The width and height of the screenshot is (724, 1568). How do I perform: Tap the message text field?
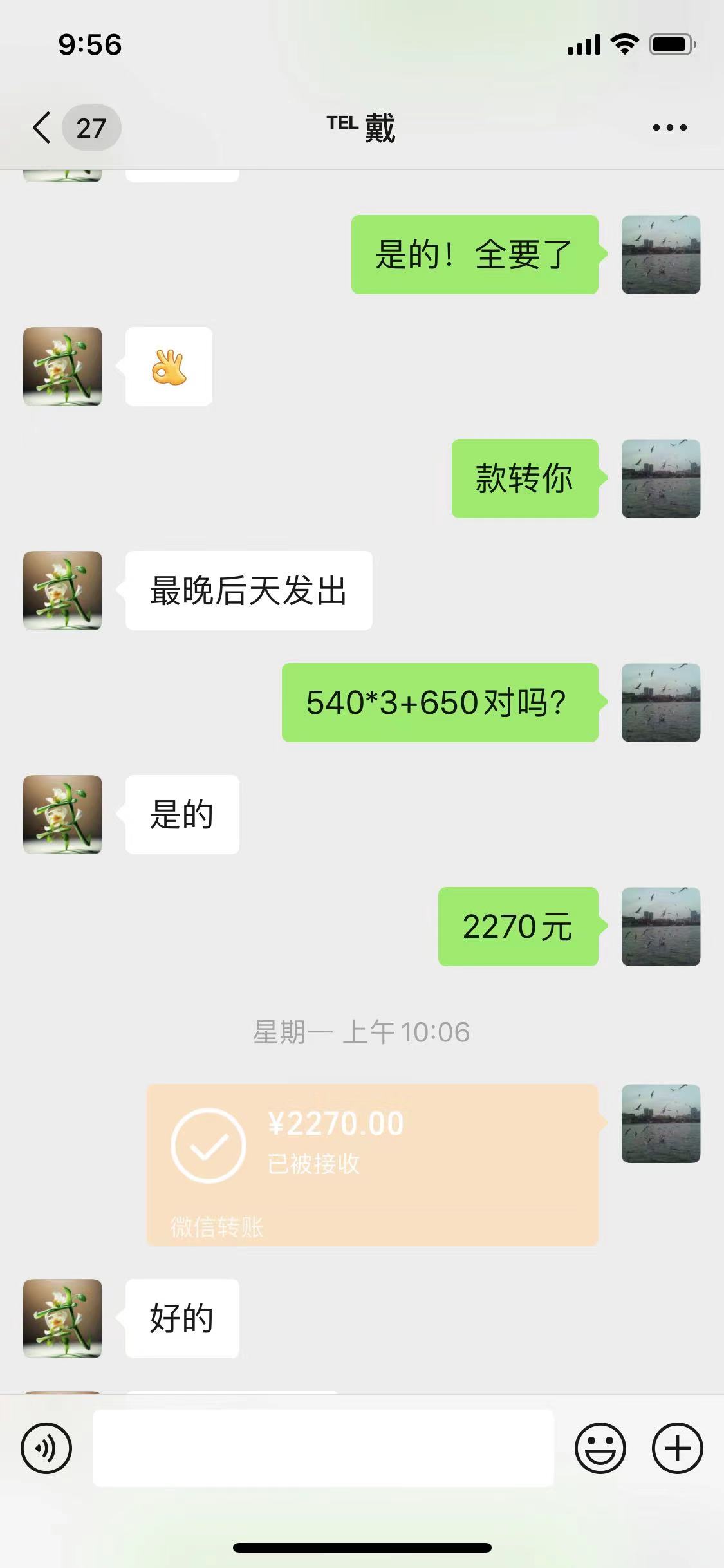323,1448
